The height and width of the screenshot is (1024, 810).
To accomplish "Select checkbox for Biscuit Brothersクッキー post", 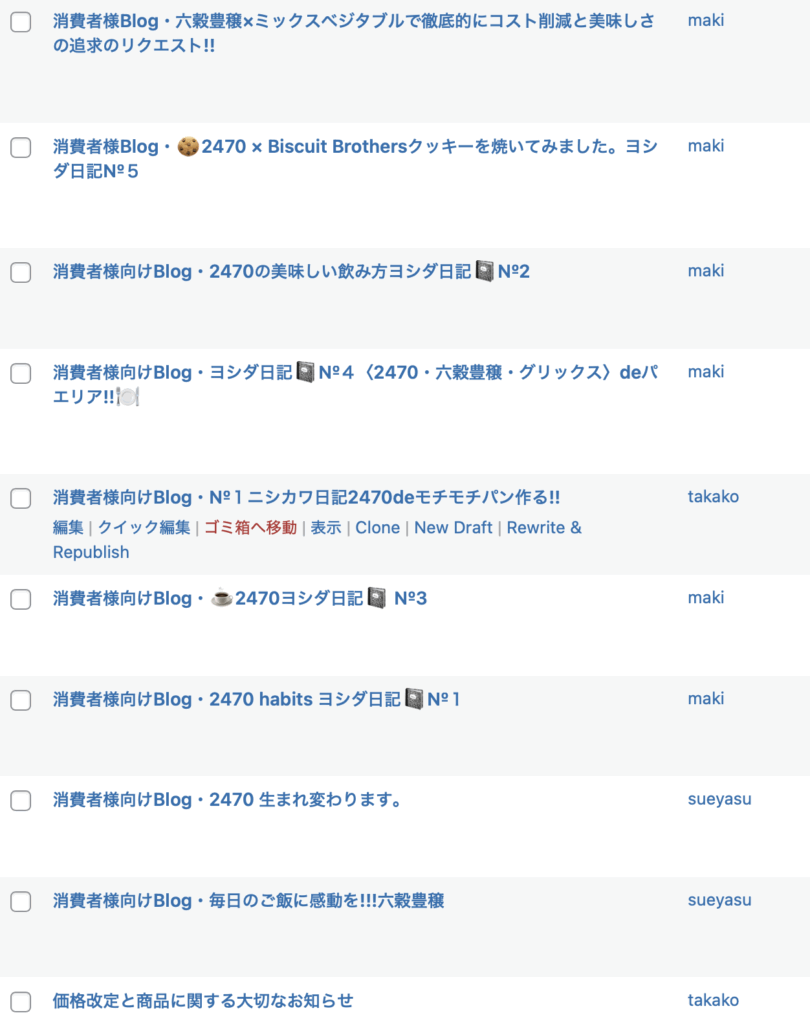I will 21,148.
